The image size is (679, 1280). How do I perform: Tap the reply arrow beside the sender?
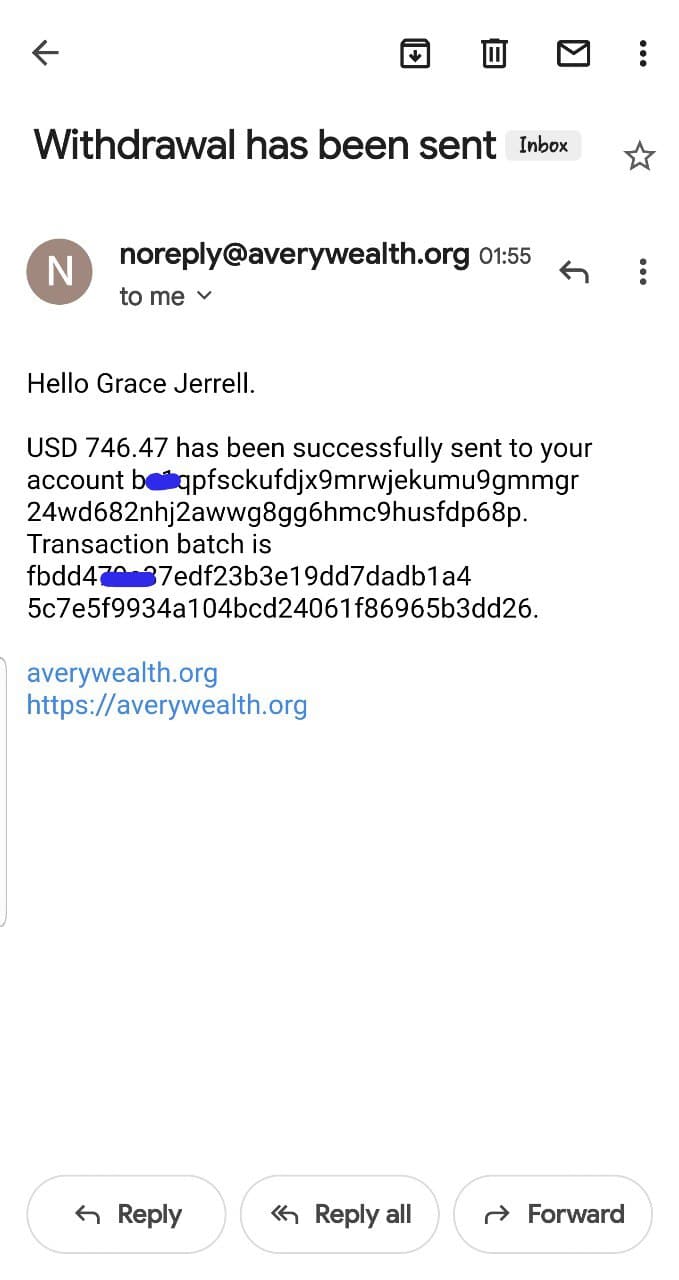[574, 271]
